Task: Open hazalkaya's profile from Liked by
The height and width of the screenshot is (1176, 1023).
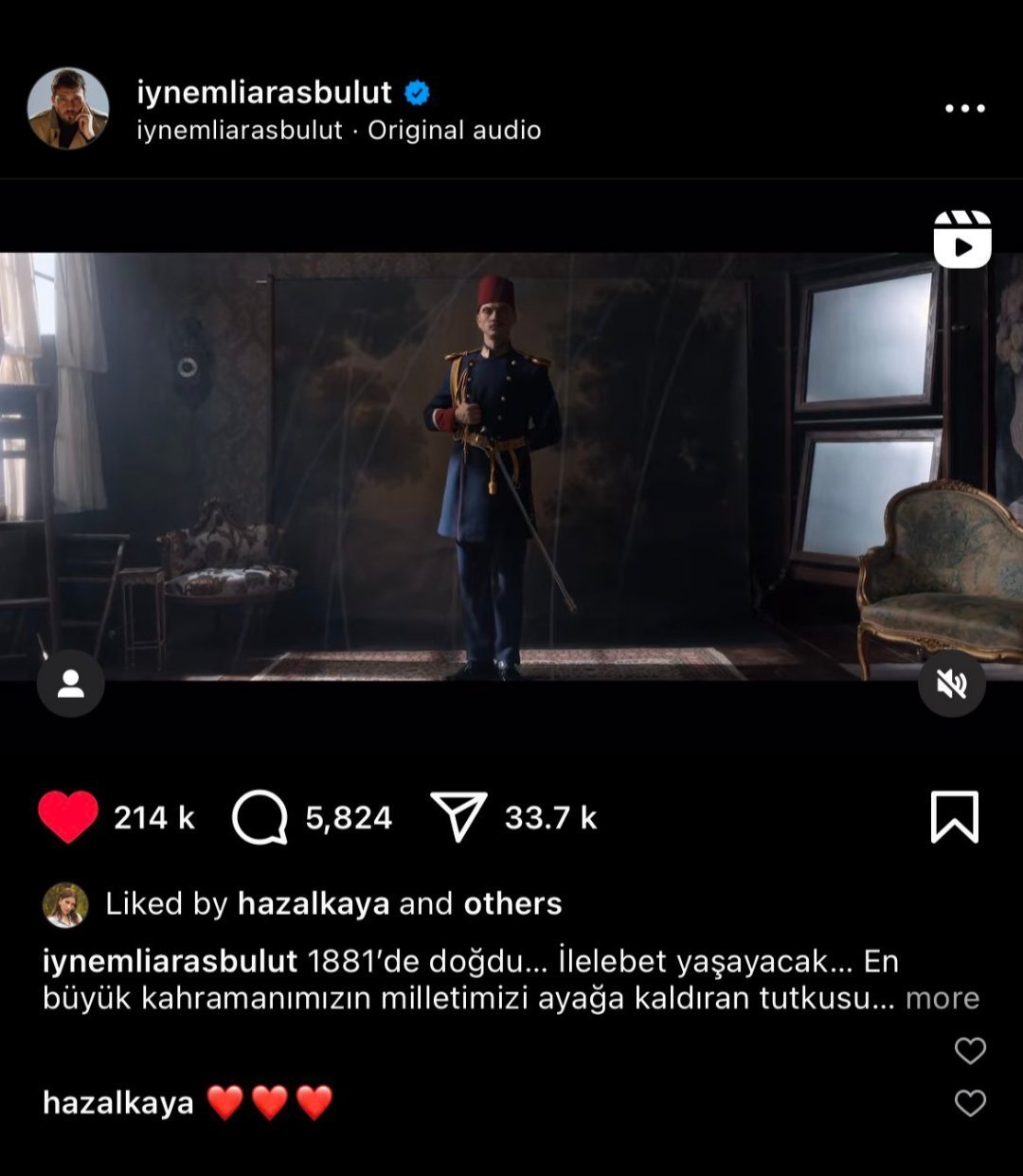Action: pyautogui.click(x=313, y=903)
